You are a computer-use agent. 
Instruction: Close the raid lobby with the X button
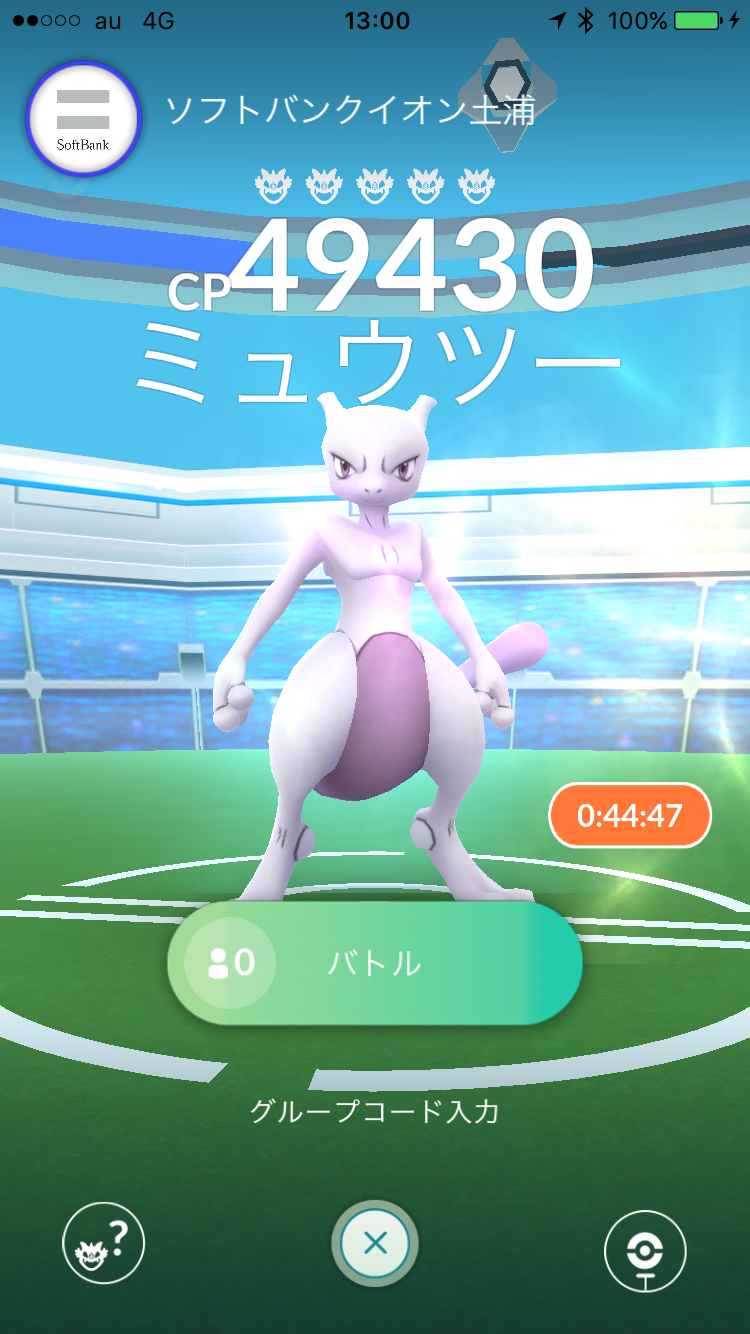coord(375,1244)
